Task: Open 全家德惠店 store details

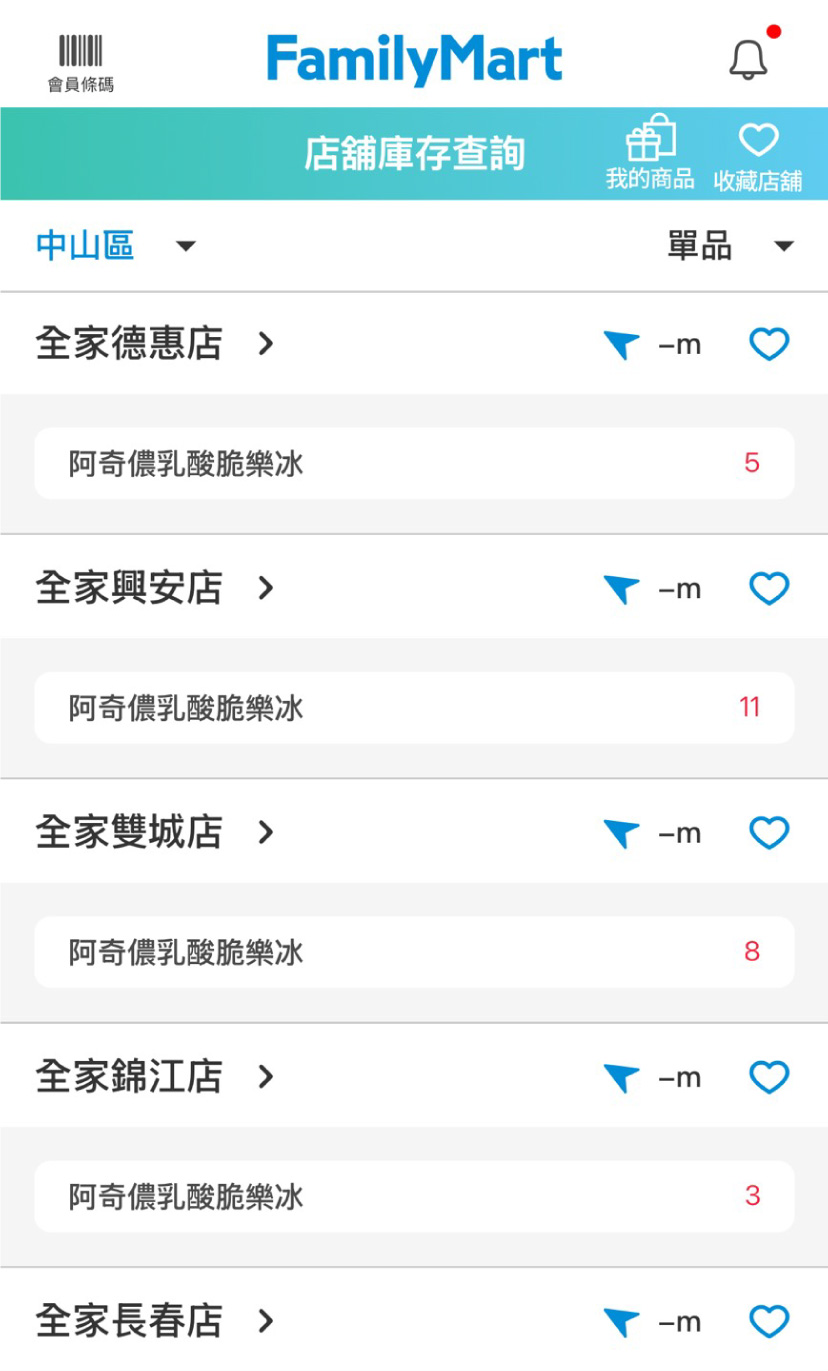Action: 155,344
